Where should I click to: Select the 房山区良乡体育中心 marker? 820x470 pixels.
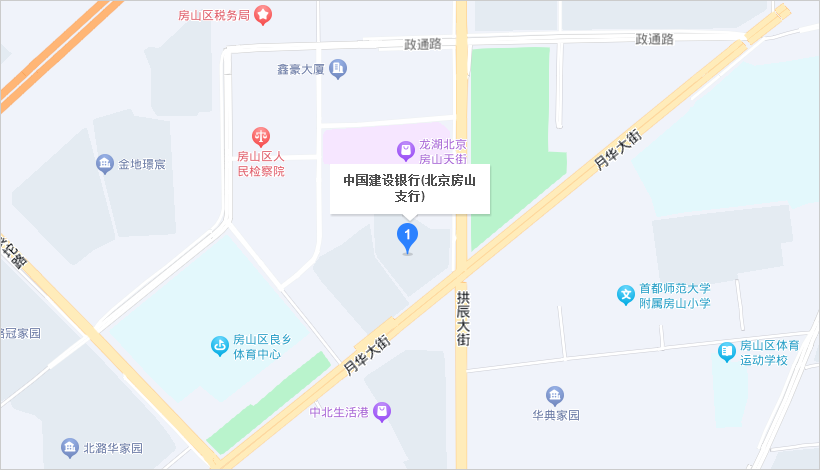pyautogui.click(x=219, y=346)
